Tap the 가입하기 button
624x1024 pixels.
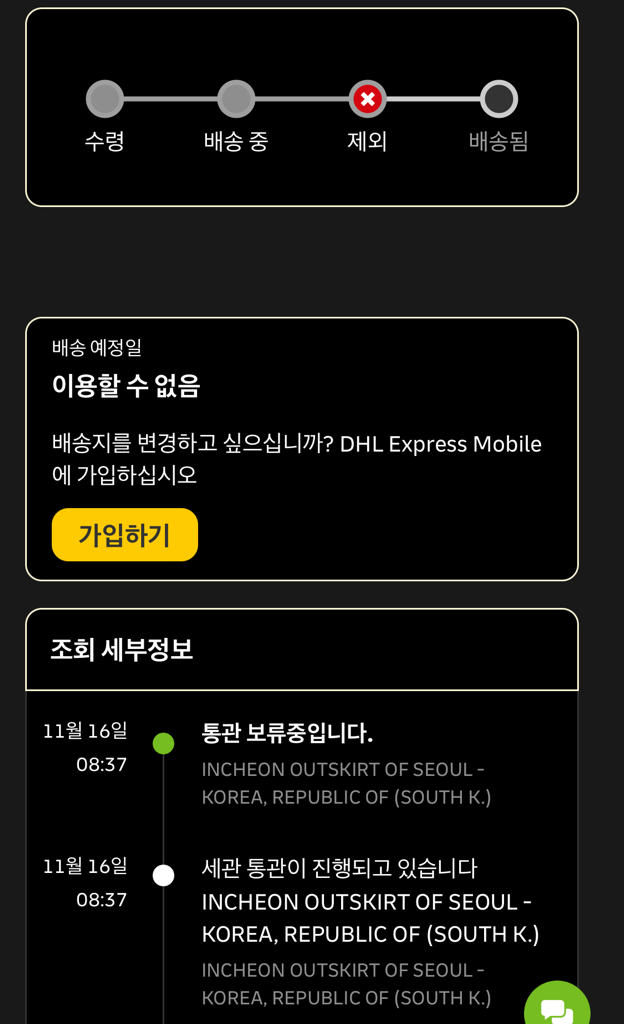coord(125,535)
